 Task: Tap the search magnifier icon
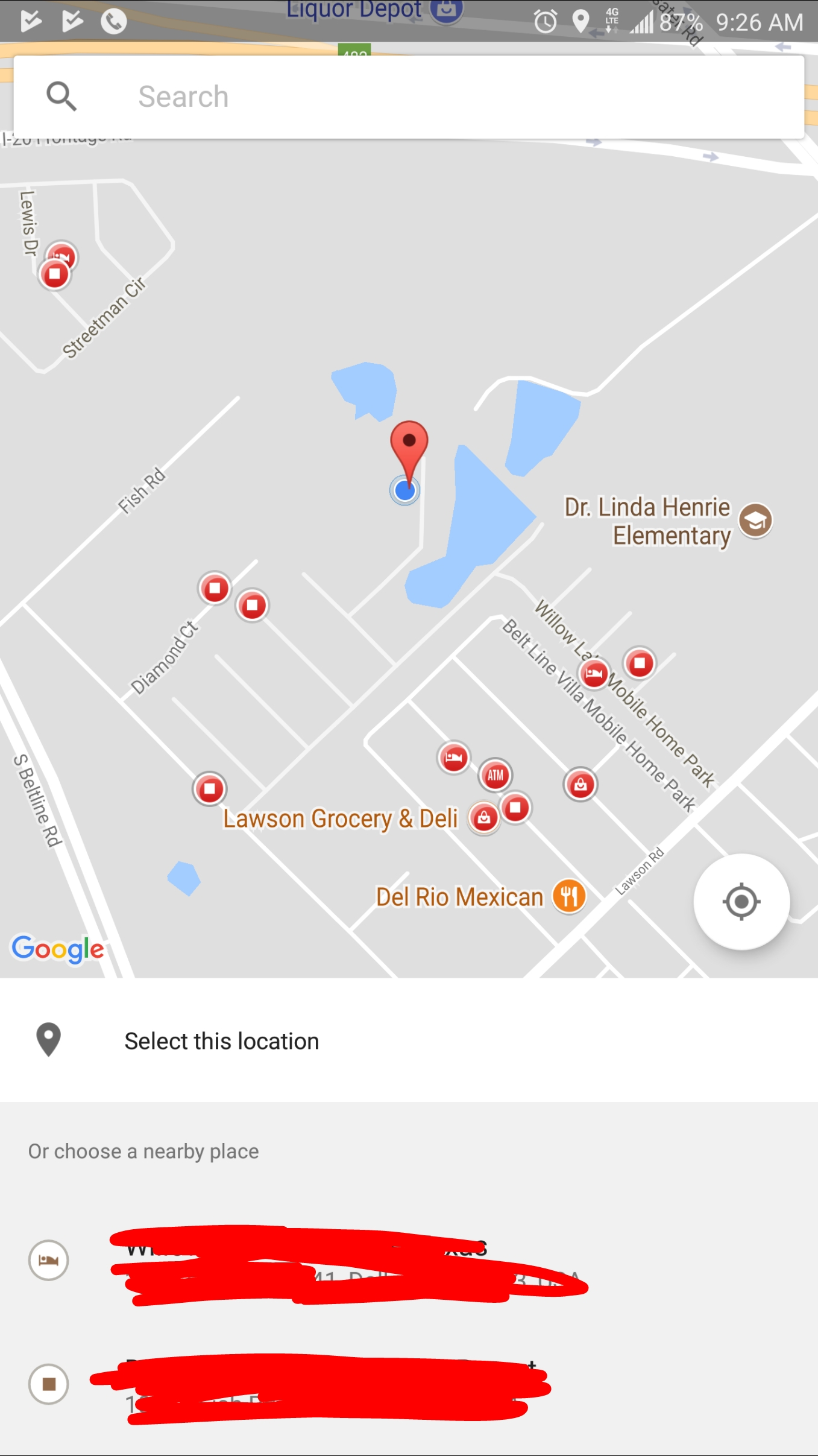61,97
